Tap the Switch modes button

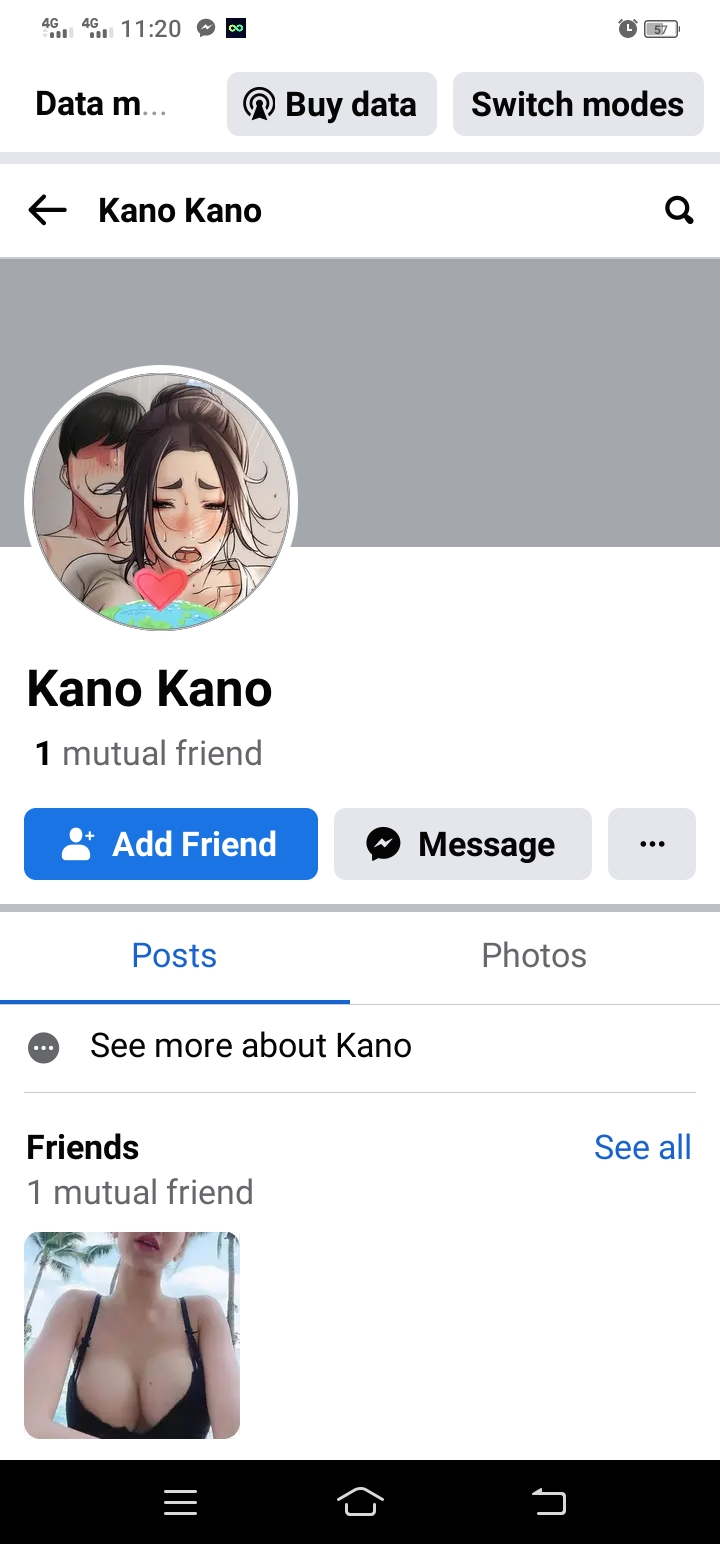pos(578,104)
